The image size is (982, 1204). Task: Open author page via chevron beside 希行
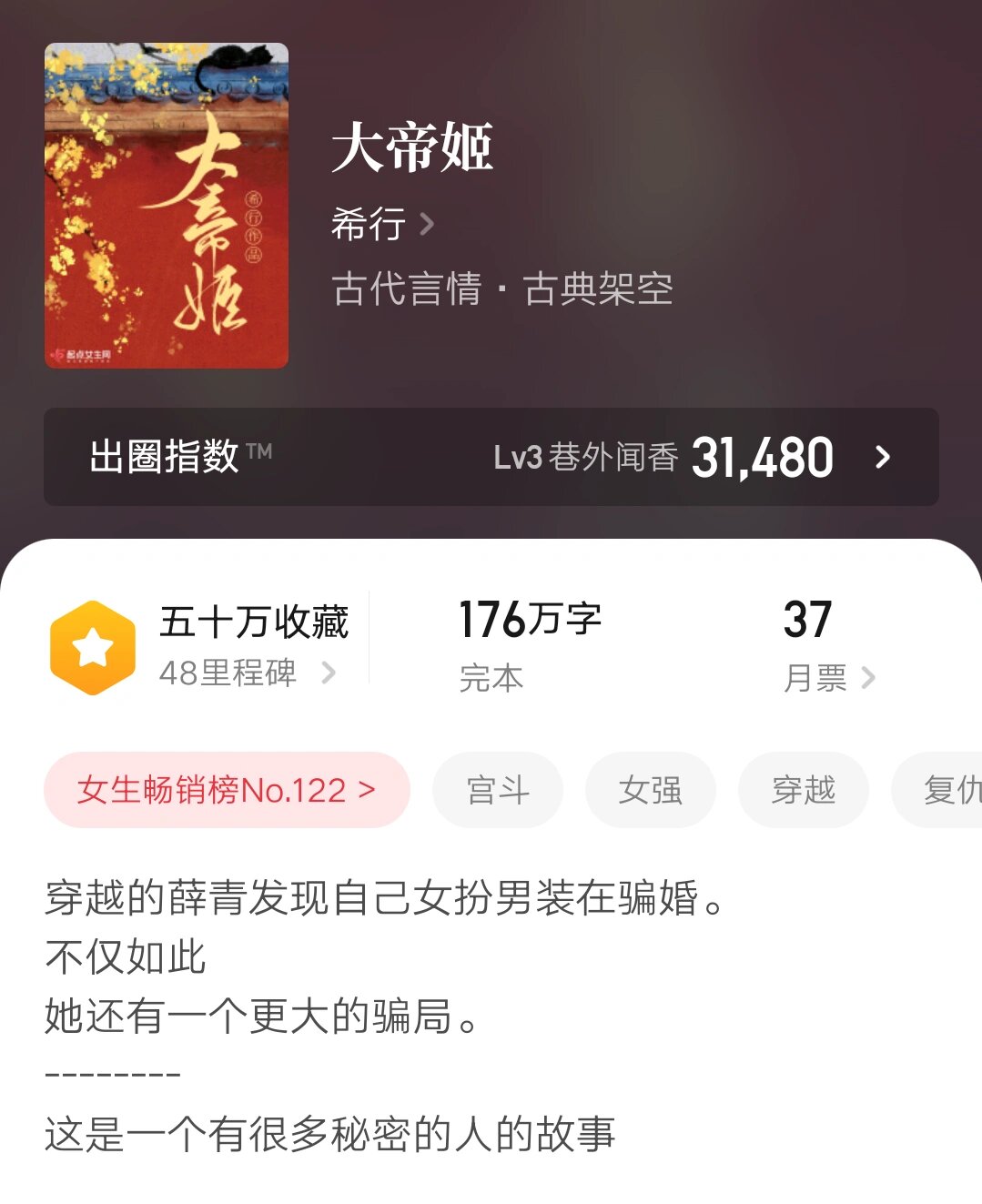426,223
